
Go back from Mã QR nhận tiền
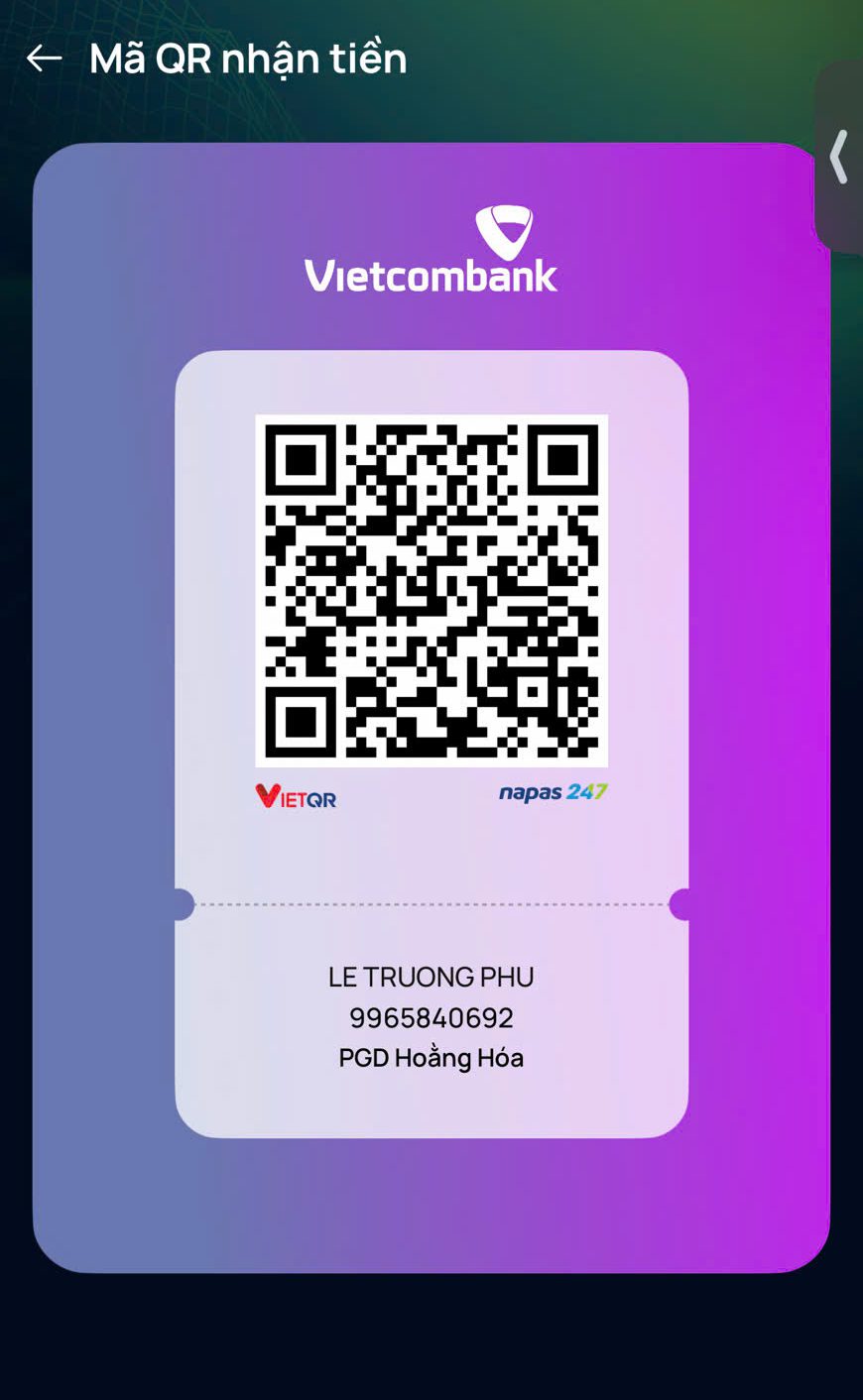click(x=44, y=58)
